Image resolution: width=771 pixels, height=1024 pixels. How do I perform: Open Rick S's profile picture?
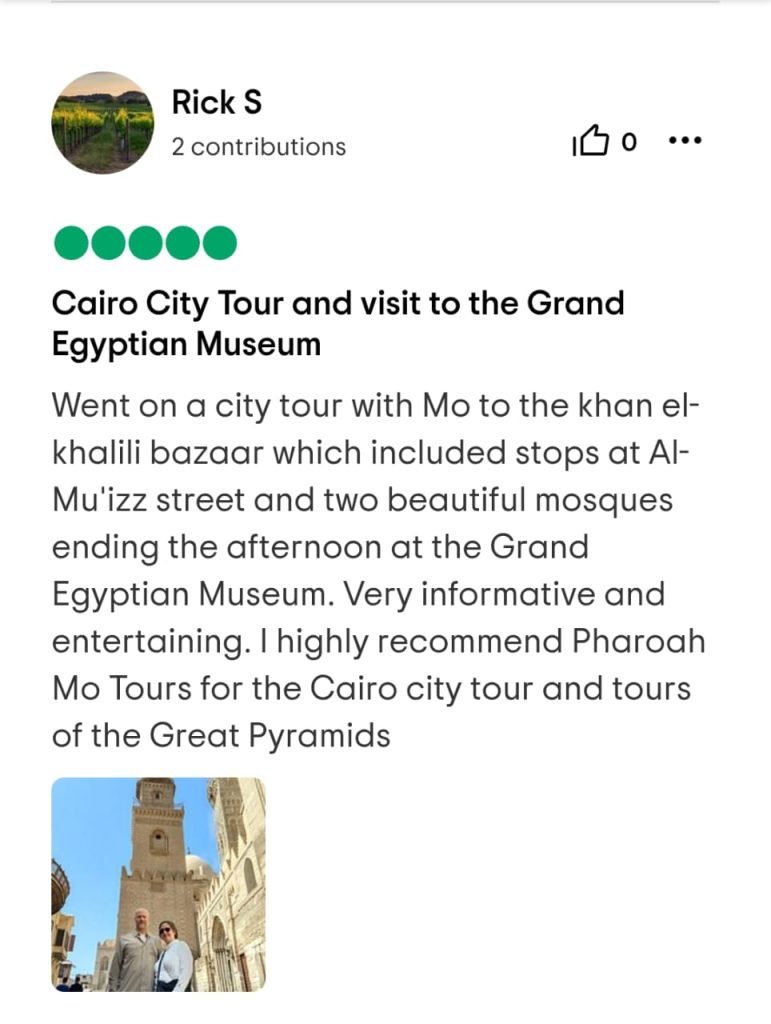point(102,124)
